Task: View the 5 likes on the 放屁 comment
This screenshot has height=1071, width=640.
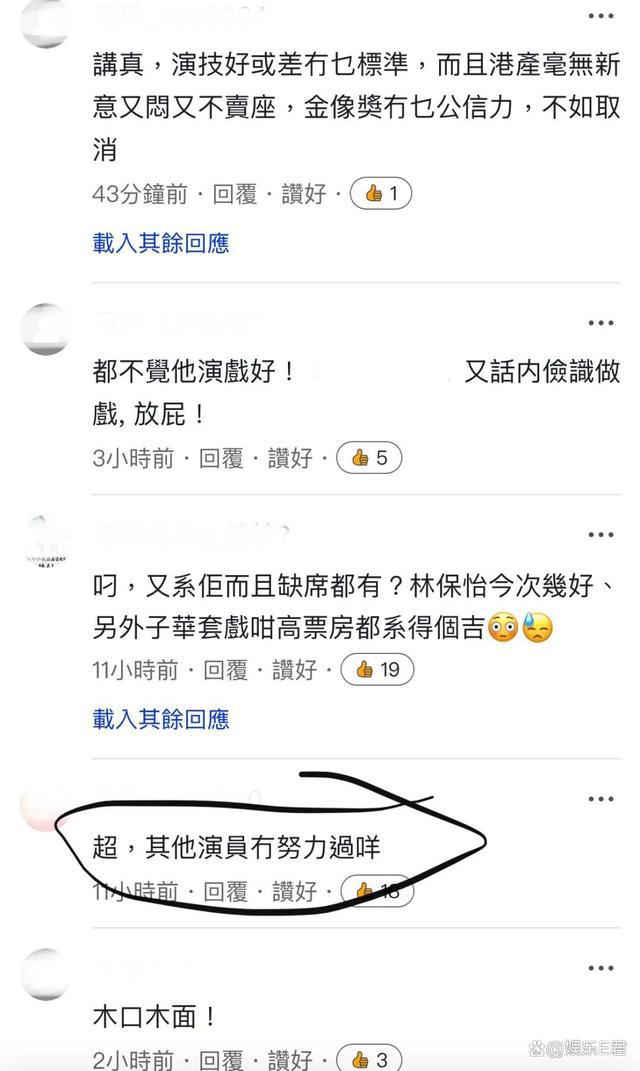Action: coord(369,458)
